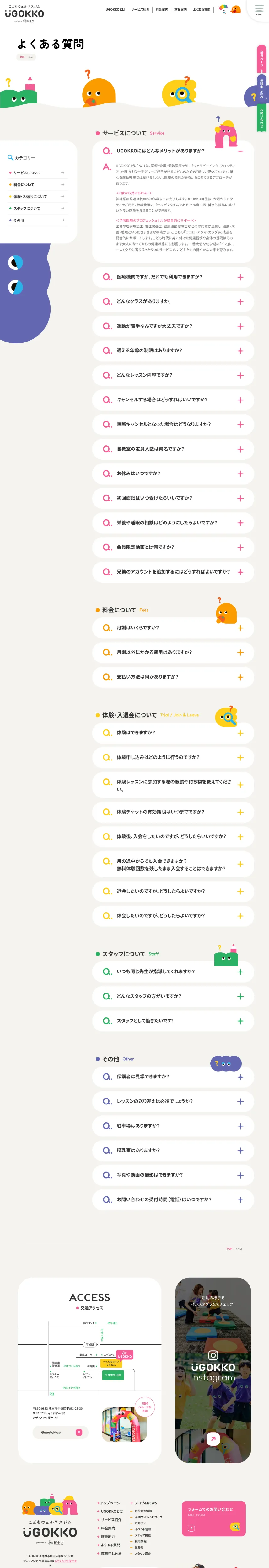Expand スタッフとして働きたいです question
This screenshot has height=1568, width=269.
[174, 1021]
